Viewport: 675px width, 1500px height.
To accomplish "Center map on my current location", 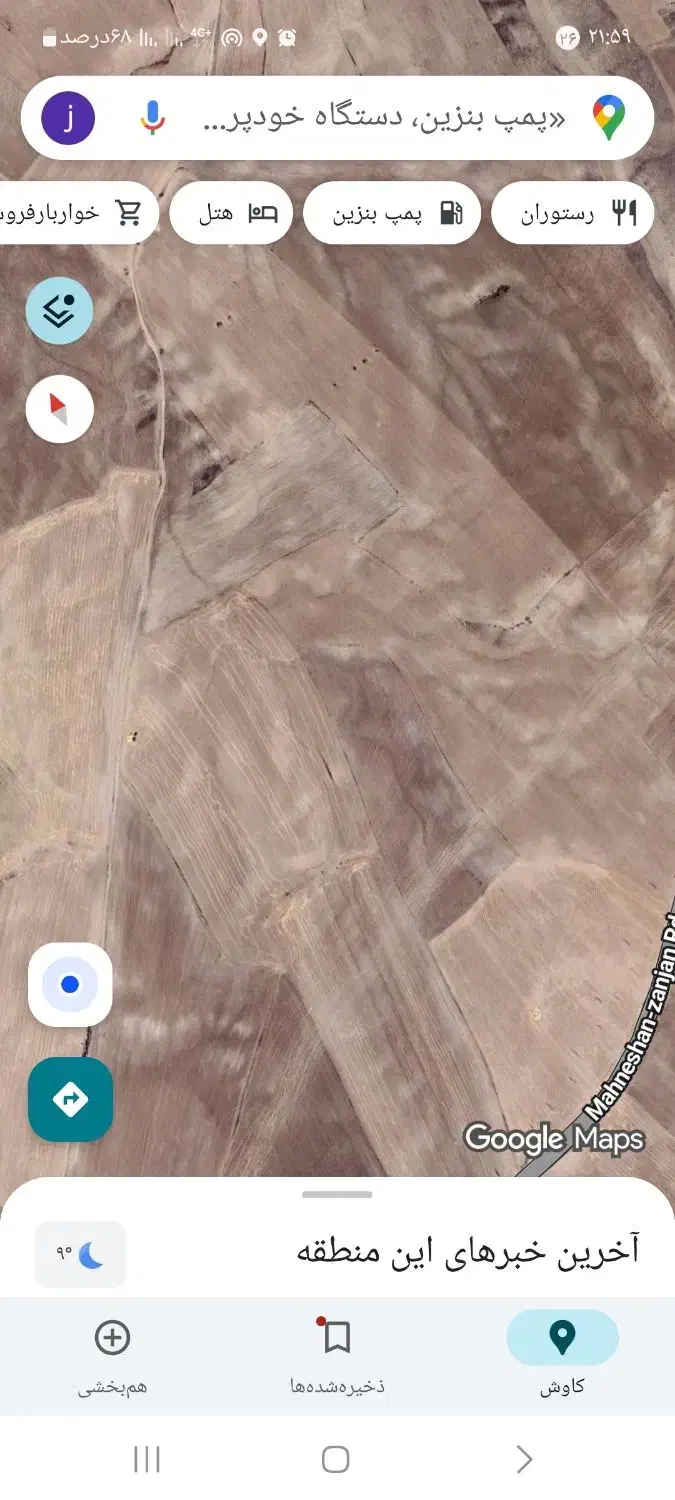I will pyautogui.click(x=70, y=985).
